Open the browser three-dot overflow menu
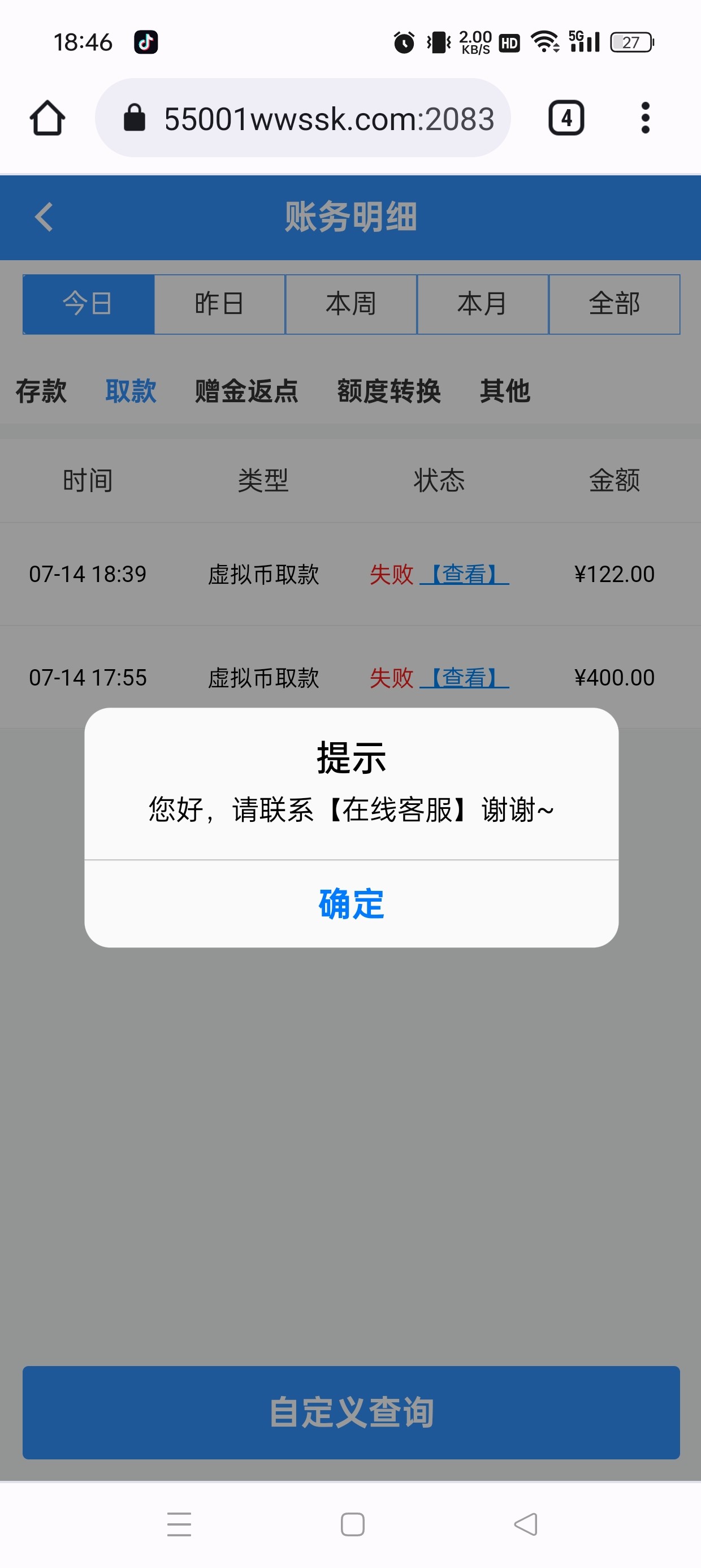This screenshot has width=701, height=1568. [x=645, y=118]
